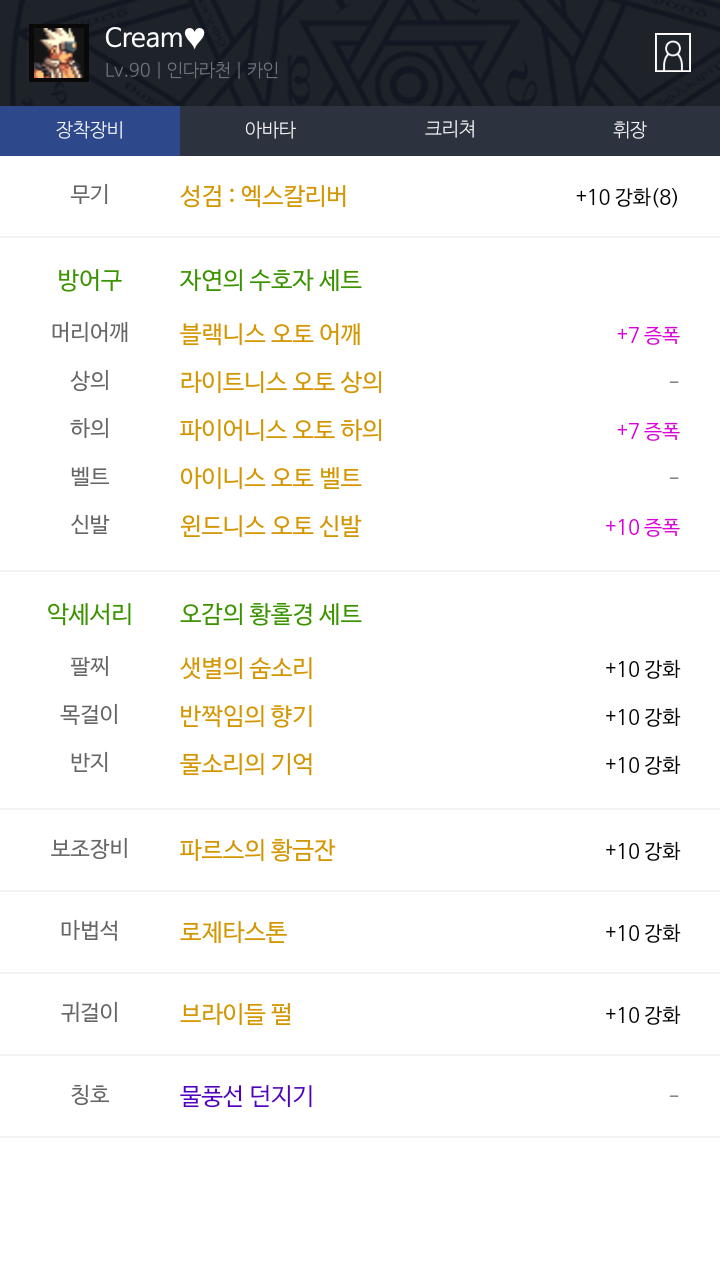Open necklace 반짝임의 향기

pyautogui.click(x=246, y=716)
